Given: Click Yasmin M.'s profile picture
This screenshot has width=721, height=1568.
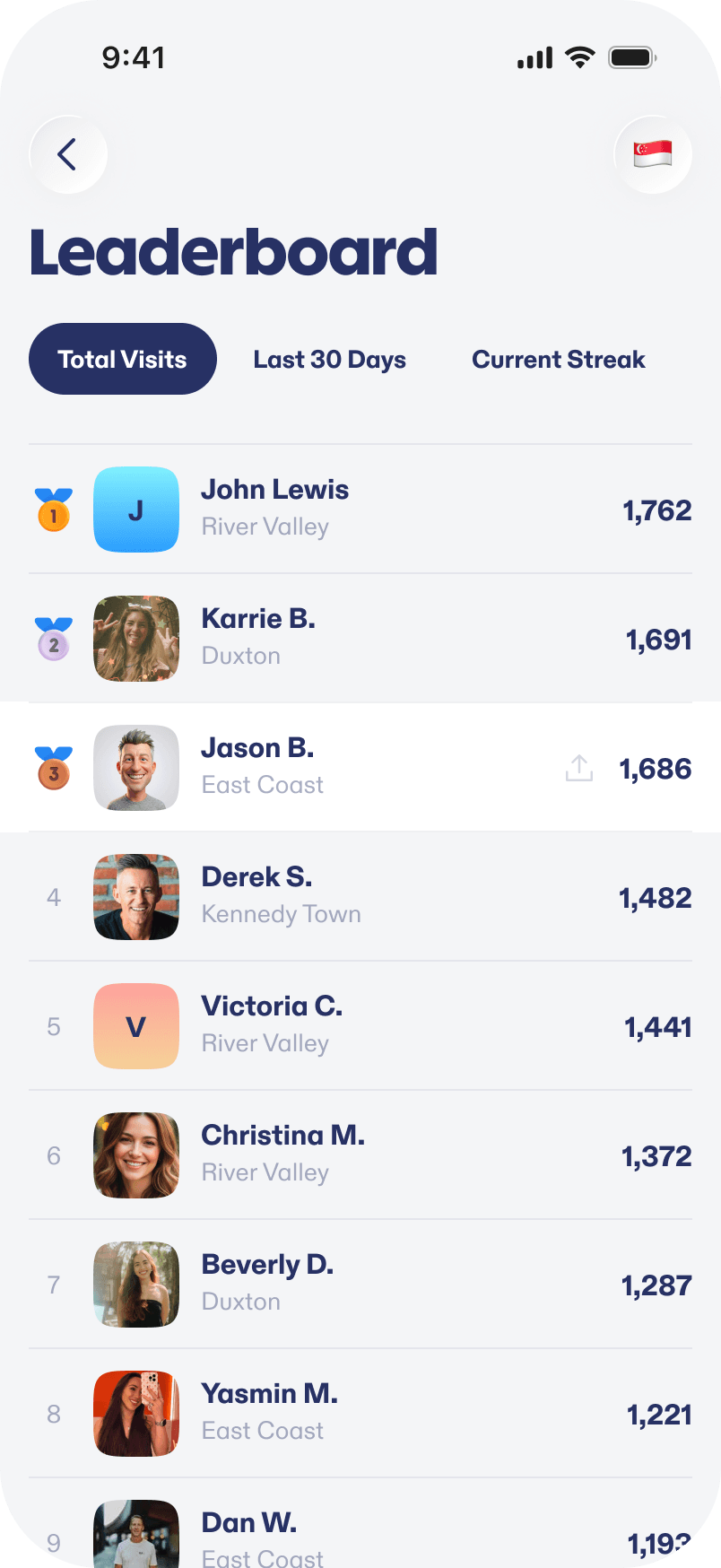Looking at the screenshot, I should click(x=135, y=1414).
